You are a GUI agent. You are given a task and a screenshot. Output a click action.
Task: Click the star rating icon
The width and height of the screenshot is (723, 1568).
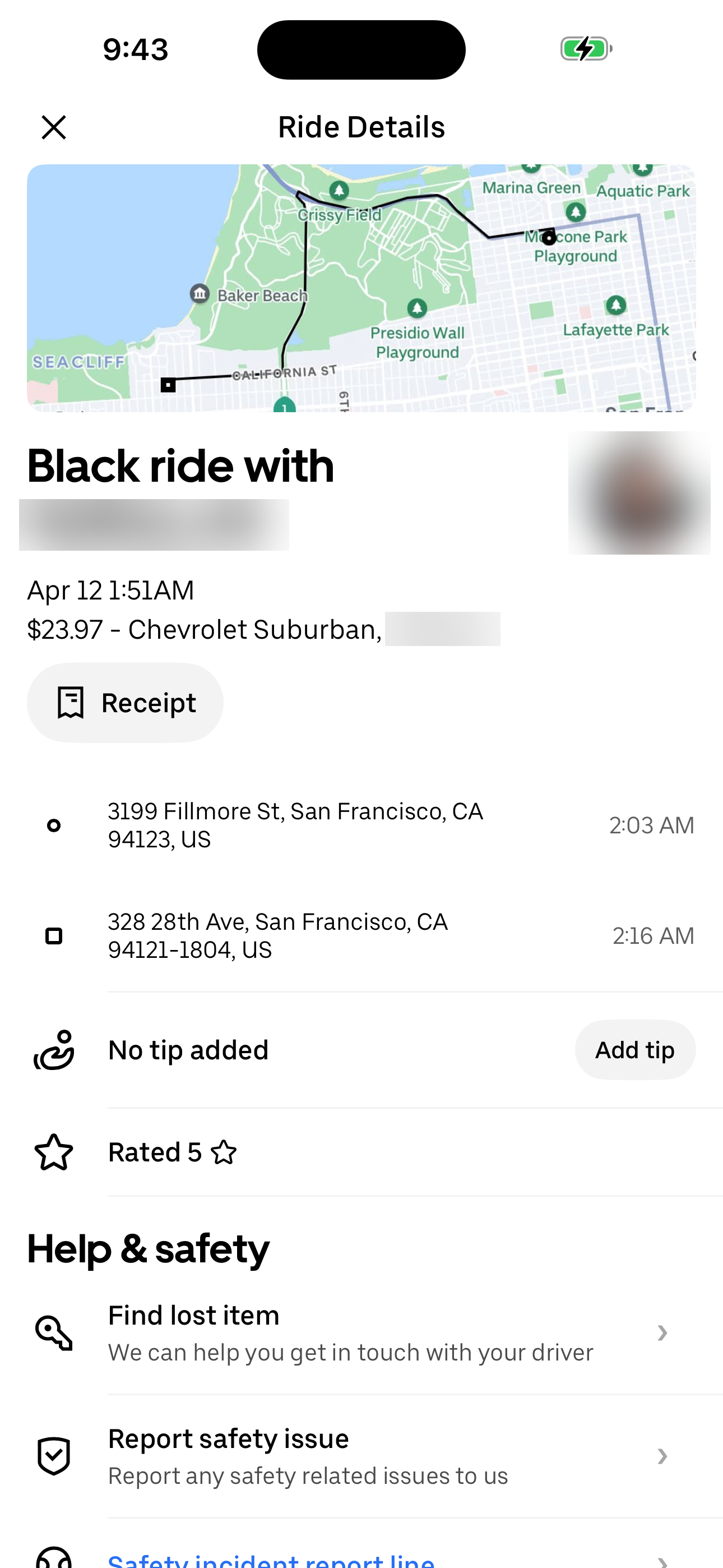[x=54, y=1151]
